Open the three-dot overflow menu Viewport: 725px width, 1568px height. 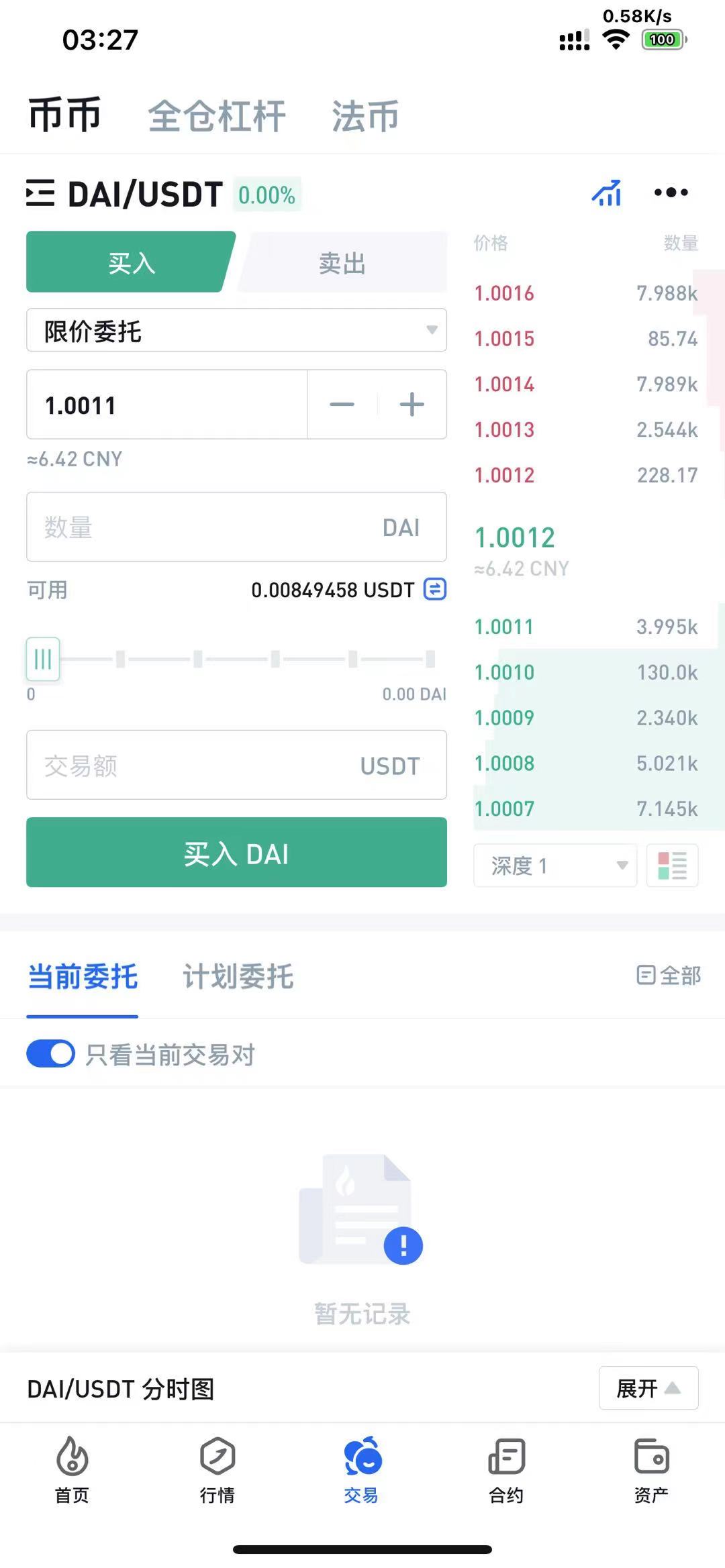[671, 193]
